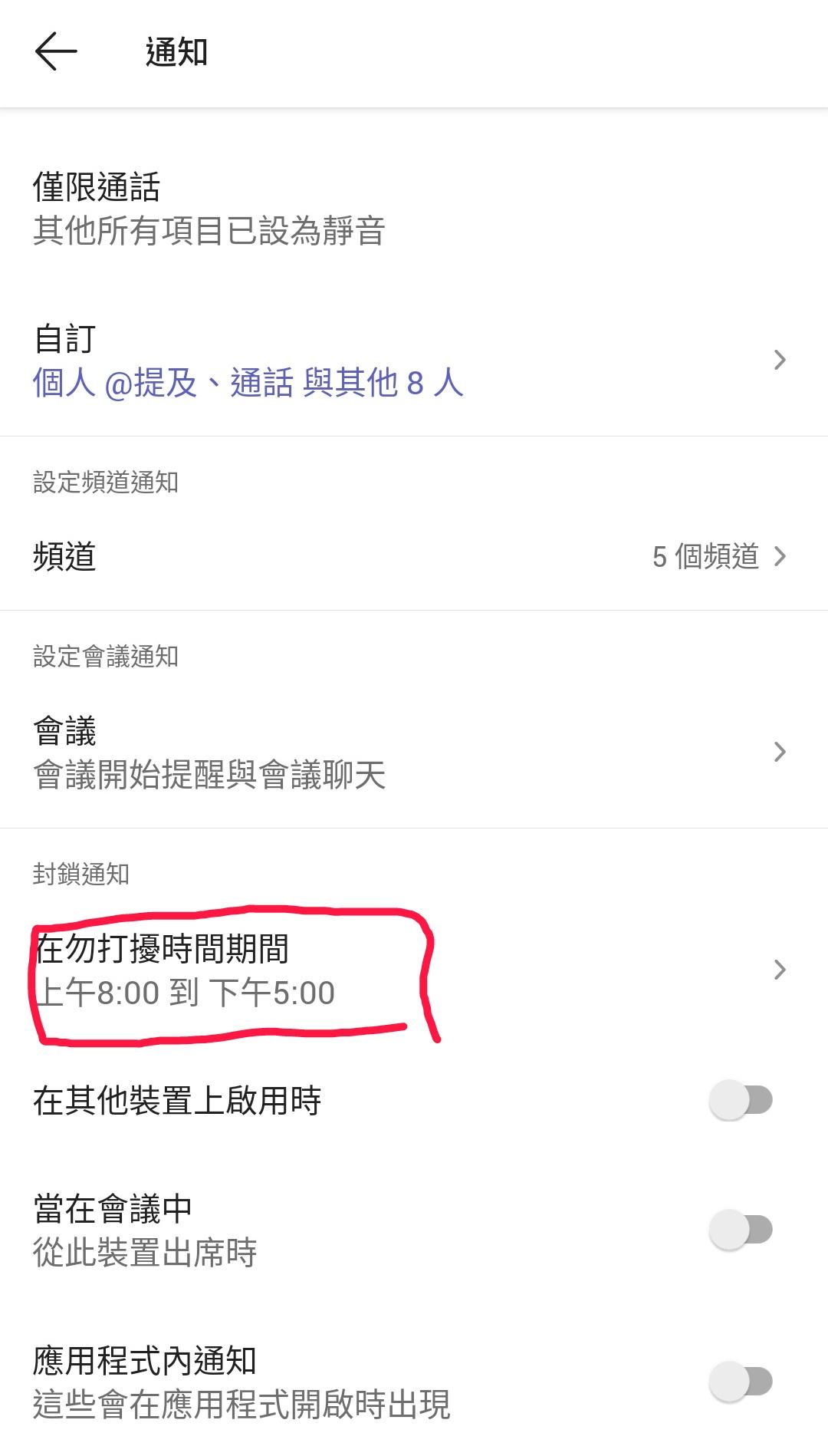Open 在勿打擾時間期間 quiet hours setting
This screenshot has height=1456, width=828.
point(414,970)
